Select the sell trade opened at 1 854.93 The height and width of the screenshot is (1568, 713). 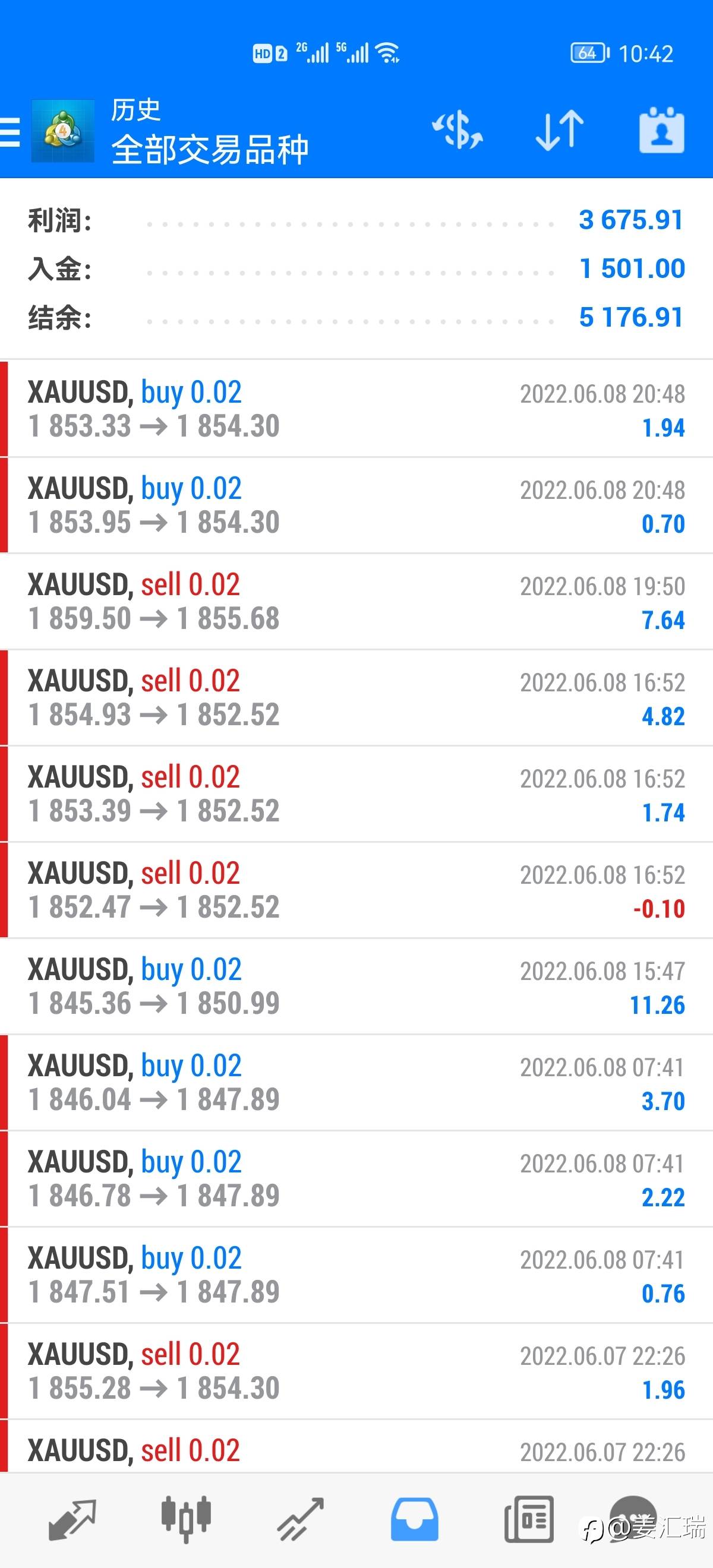coord(356,697)
